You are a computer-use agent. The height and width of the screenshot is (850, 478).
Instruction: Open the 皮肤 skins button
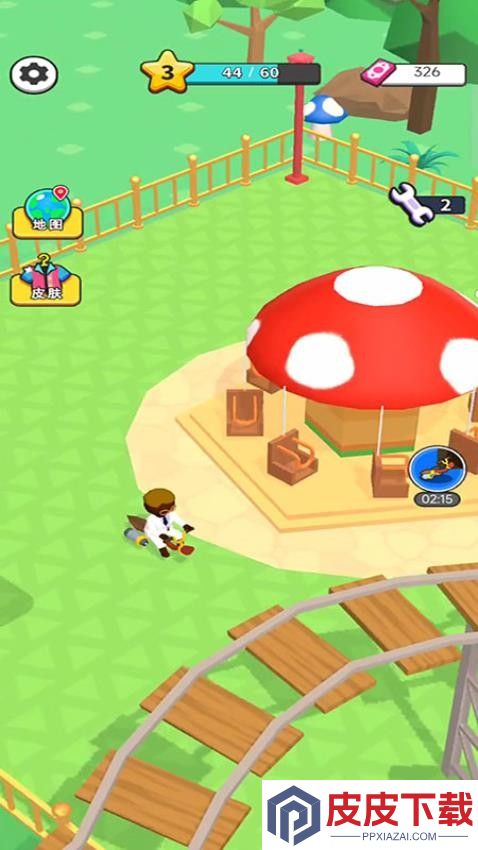(x=46, y=281)
